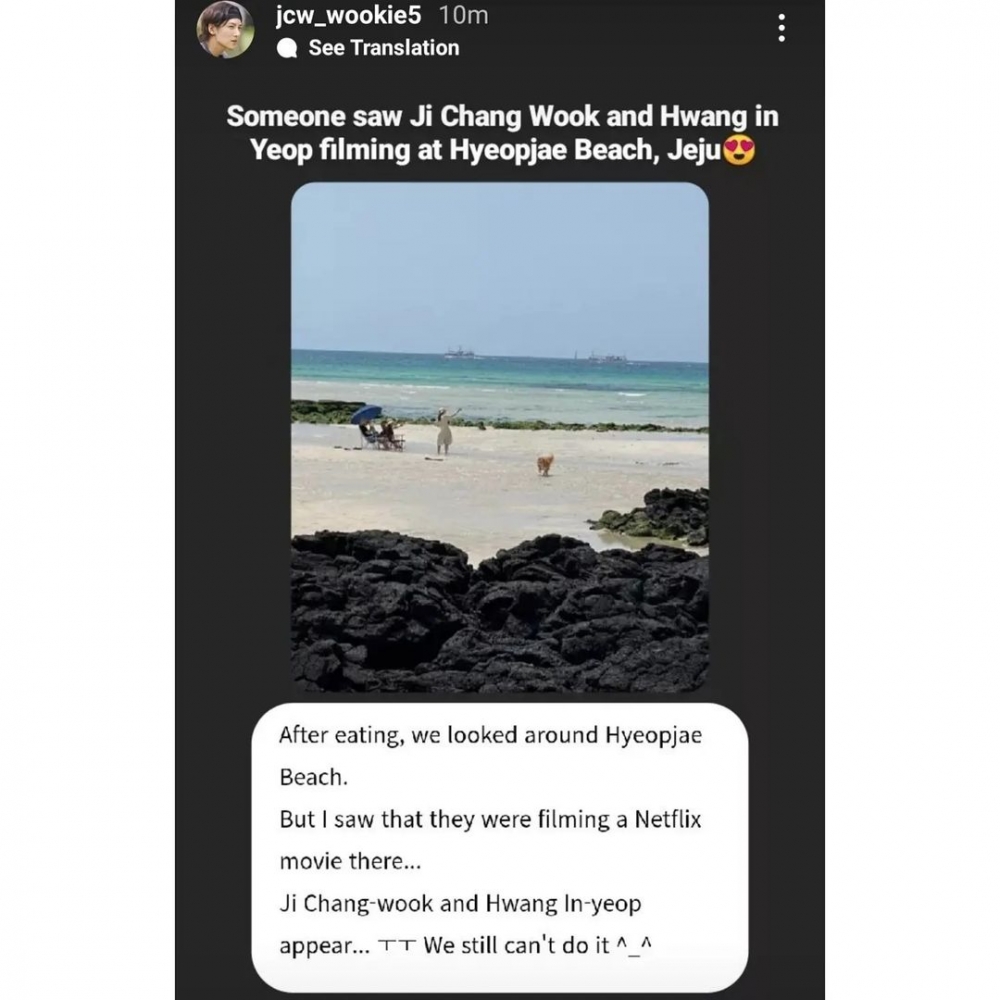The height and width of the screenshot is (1000, 1000).
Task: Tap See Translation for the story
Action: pyautogui.click(x=383, y=47)
